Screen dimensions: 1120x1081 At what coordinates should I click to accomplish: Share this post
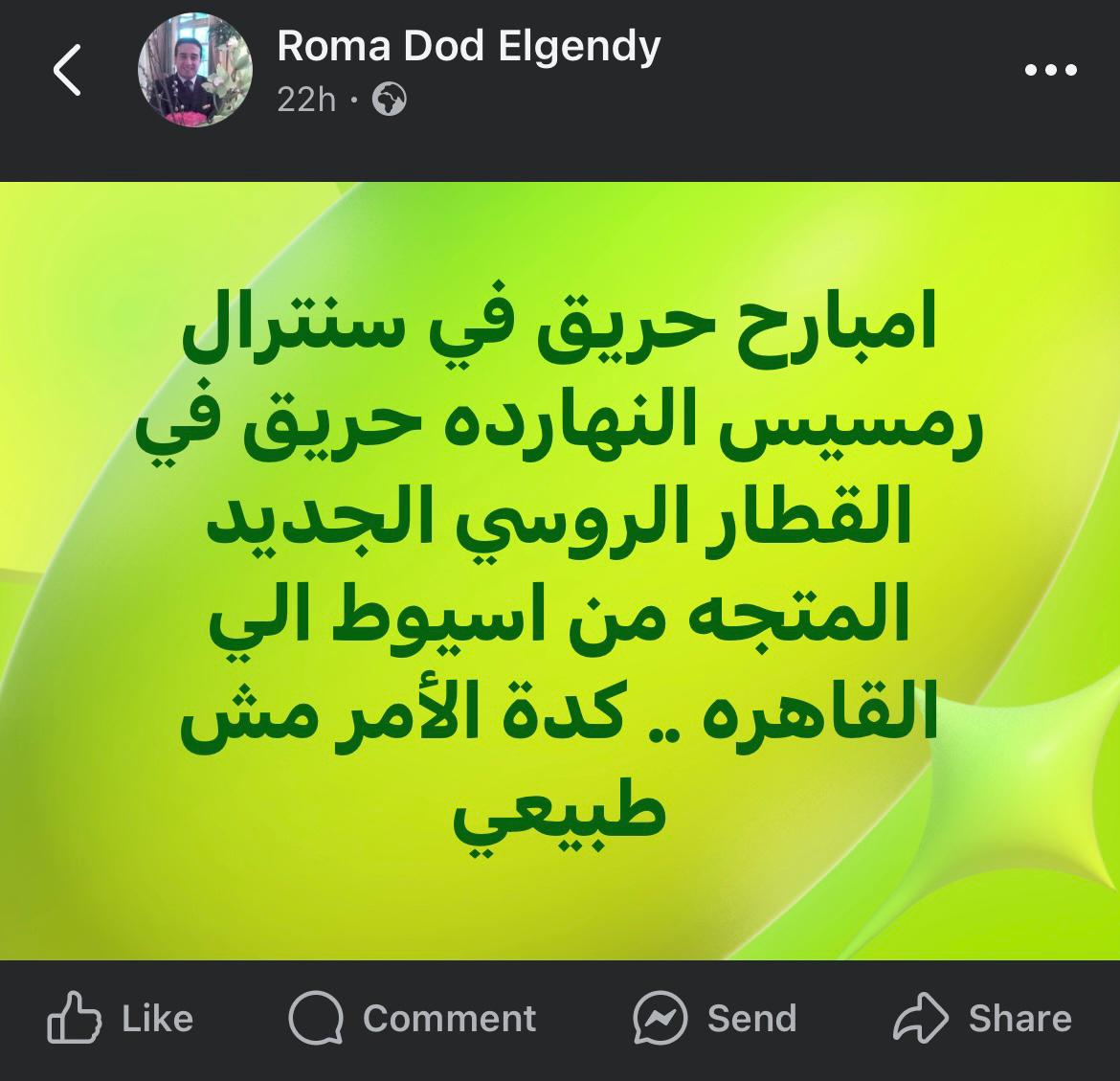click(982, 1018)
